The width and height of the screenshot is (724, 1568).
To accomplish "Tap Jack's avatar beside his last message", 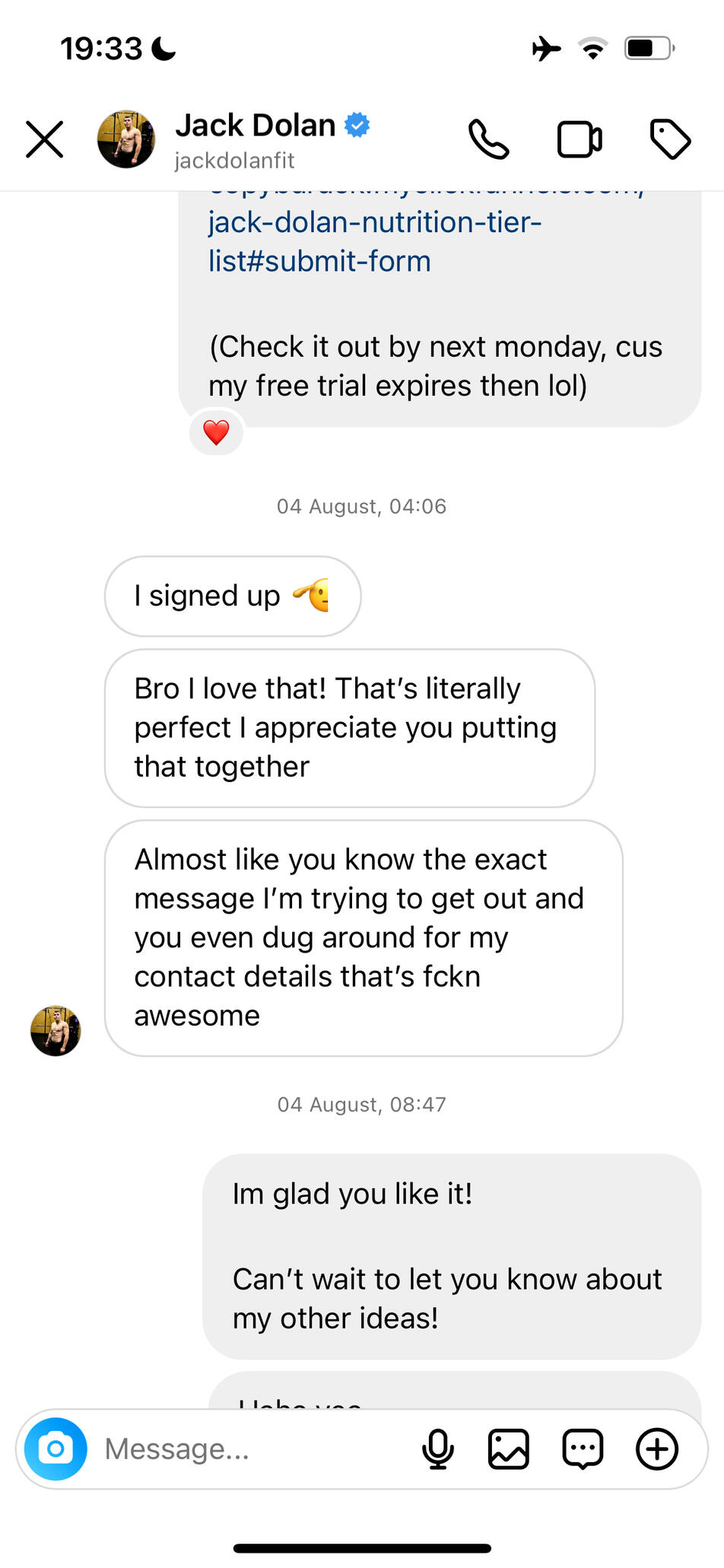I will point(56,1031).
